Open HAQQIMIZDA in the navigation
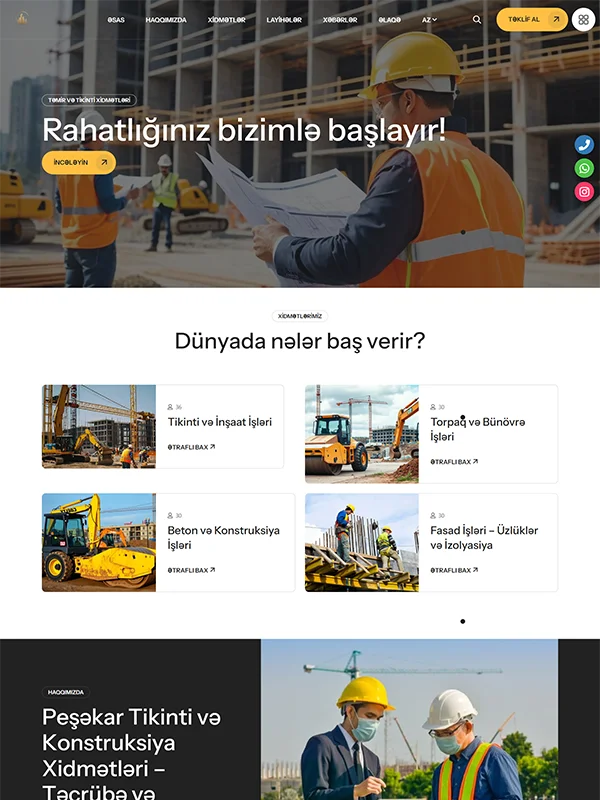This screenshot has height=800, width=600. click(x=166, y=20)
